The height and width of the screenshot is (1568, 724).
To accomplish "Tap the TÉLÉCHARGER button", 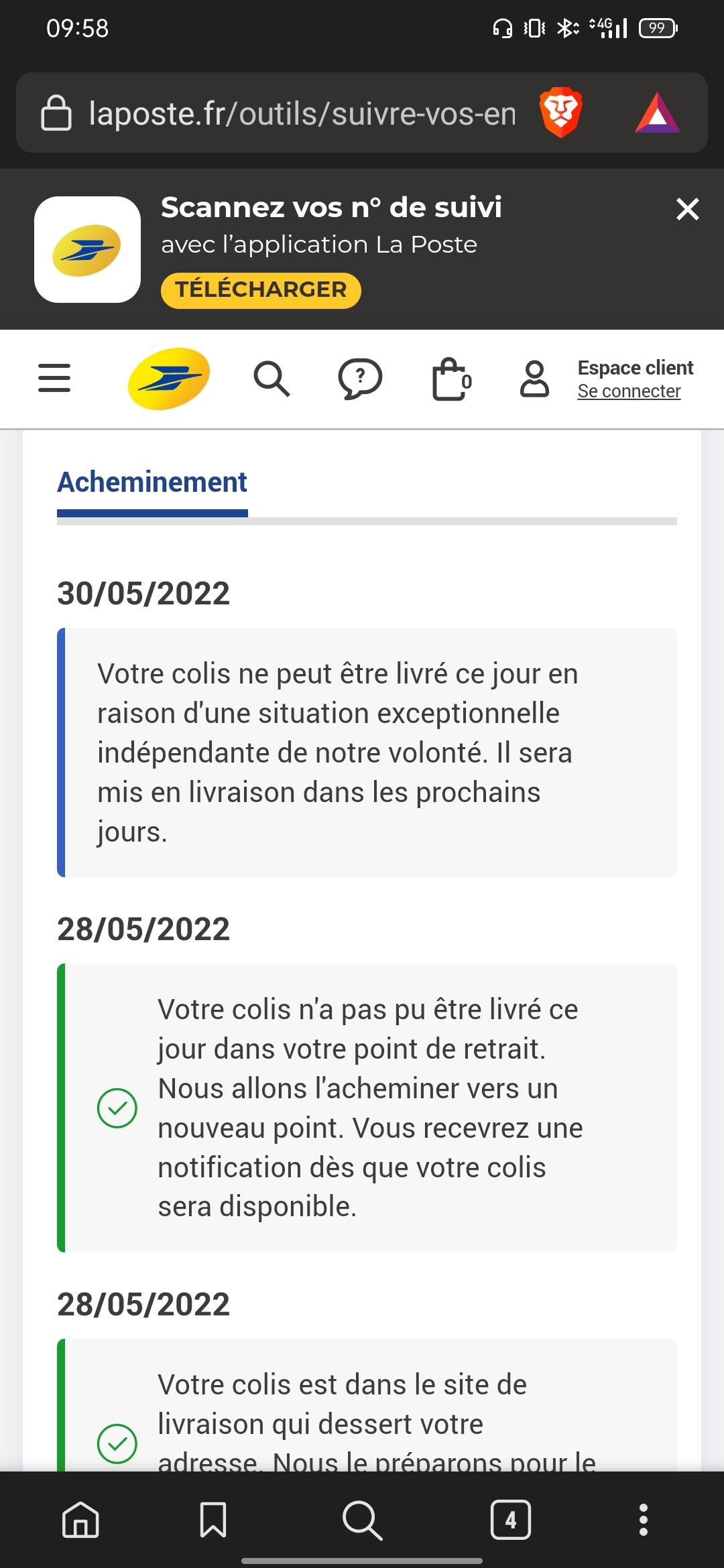I will [x=261, y=290].
